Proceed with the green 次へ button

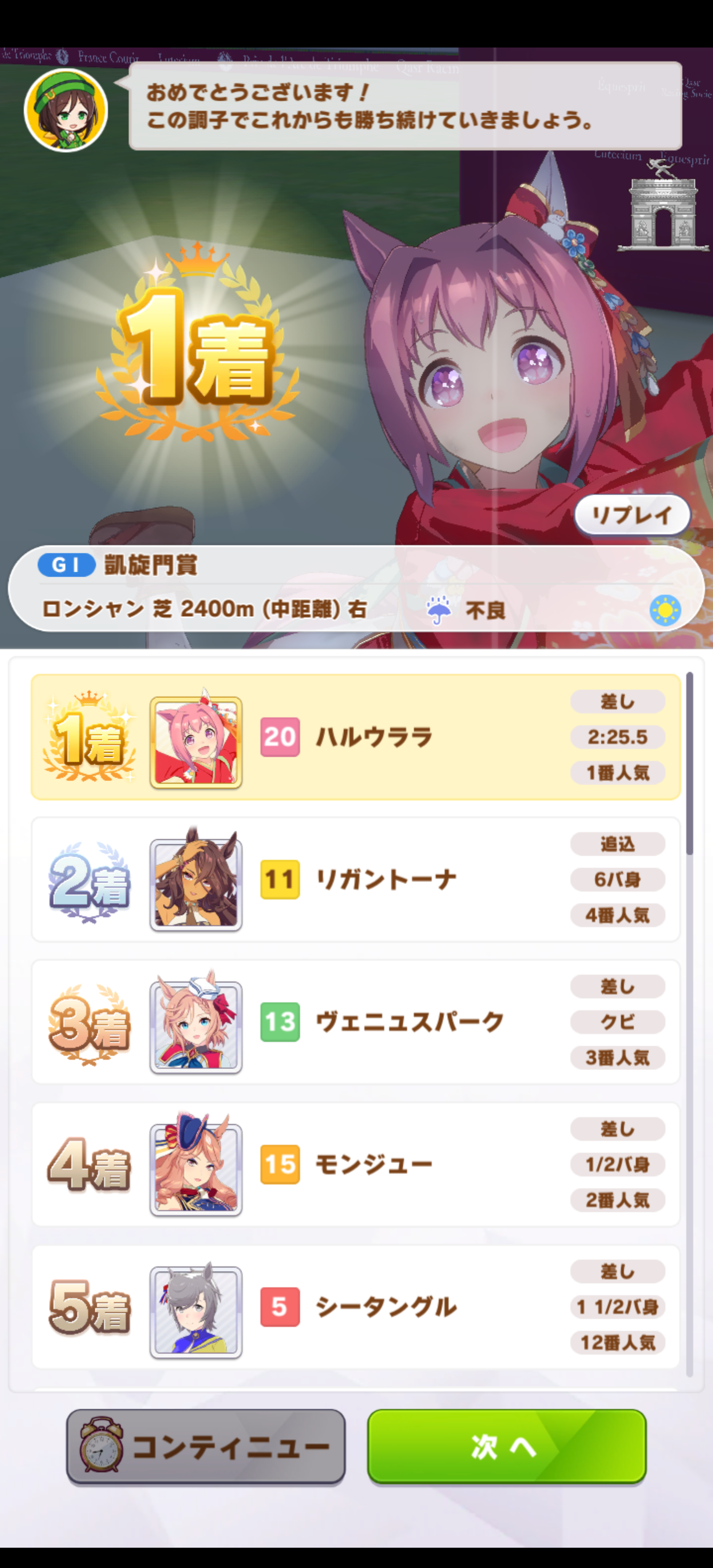(x=506, y=1446)
